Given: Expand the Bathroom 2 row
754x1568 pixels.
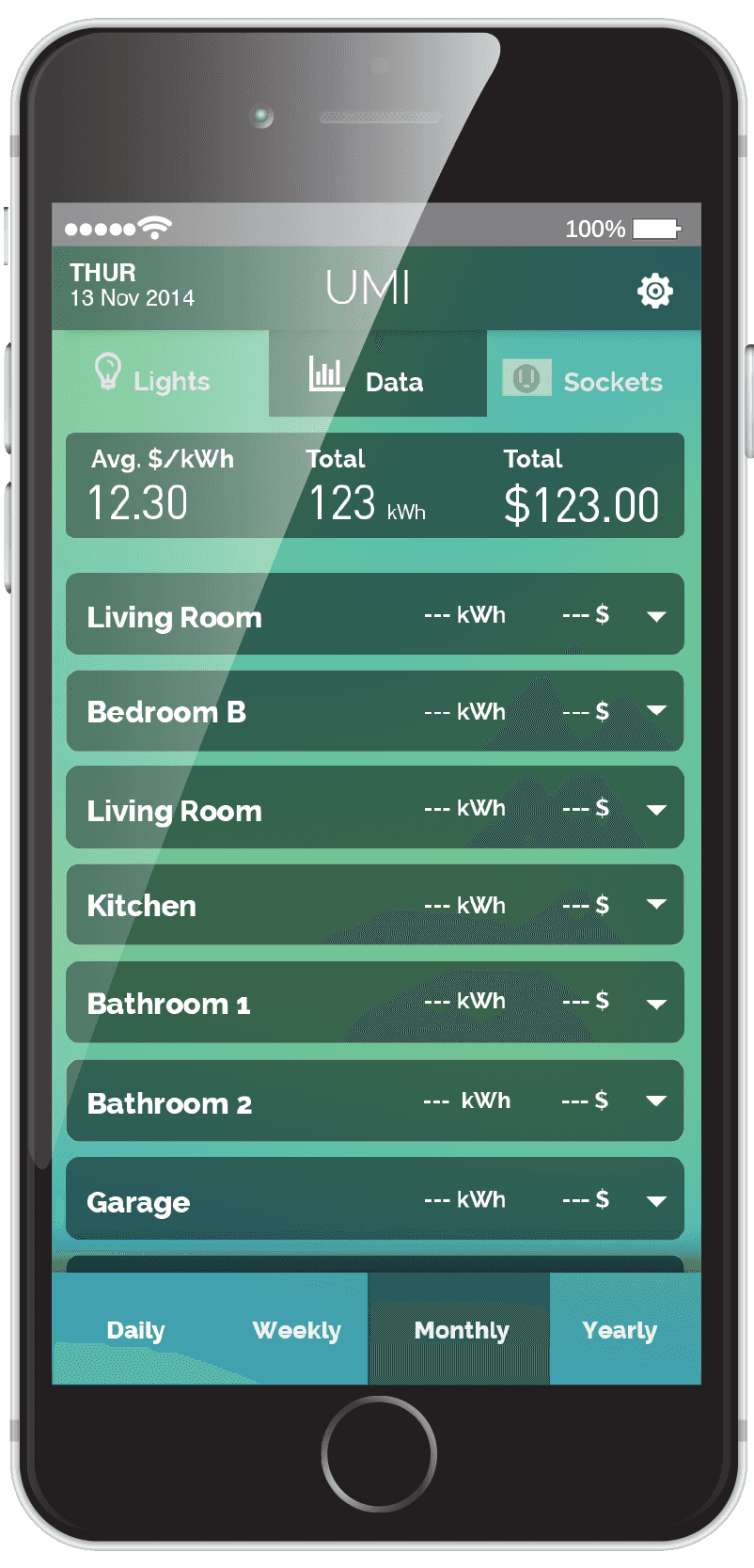Looking at the screenshot, I should point(656,1101).
